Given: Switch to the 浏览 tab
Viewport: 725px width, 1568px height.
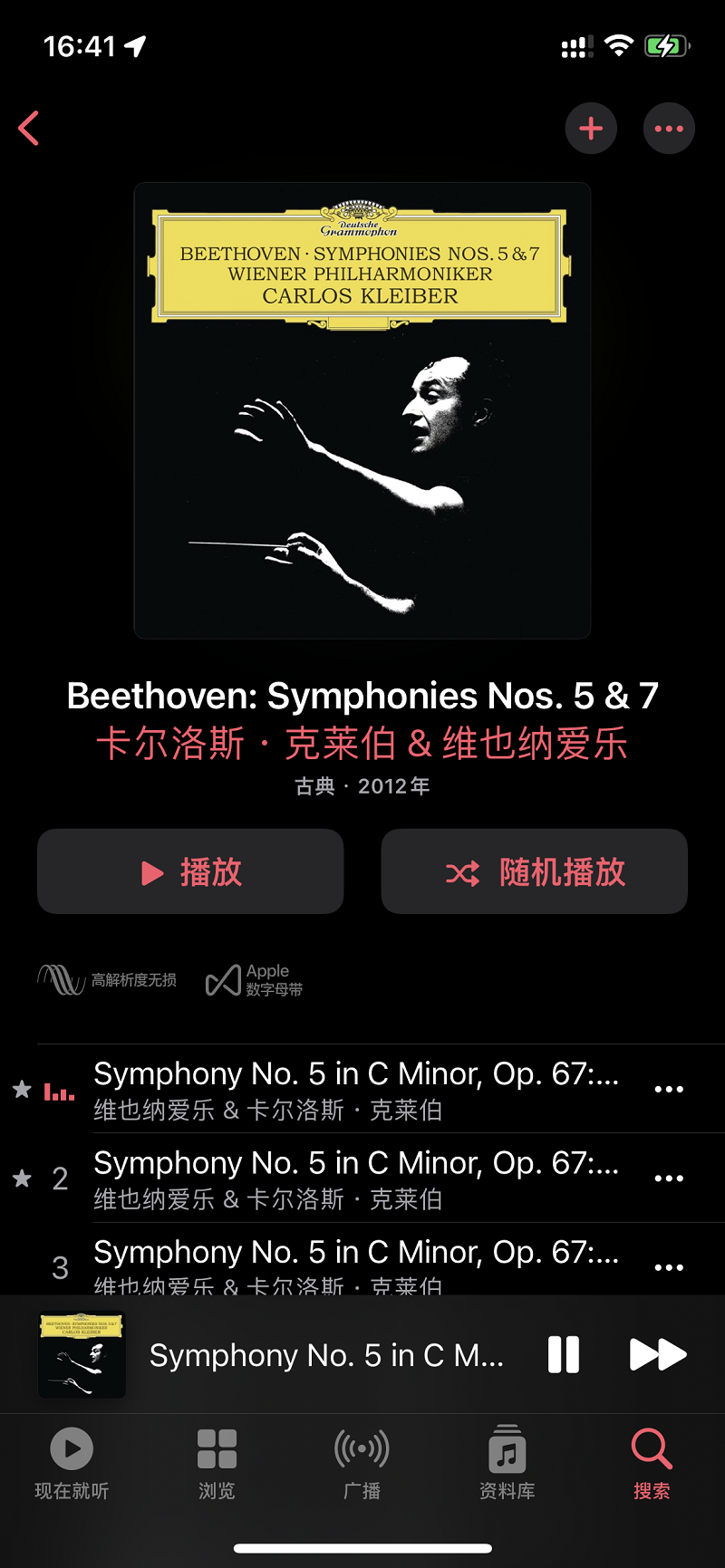Looking at the screenshot, I should 217,1463.
